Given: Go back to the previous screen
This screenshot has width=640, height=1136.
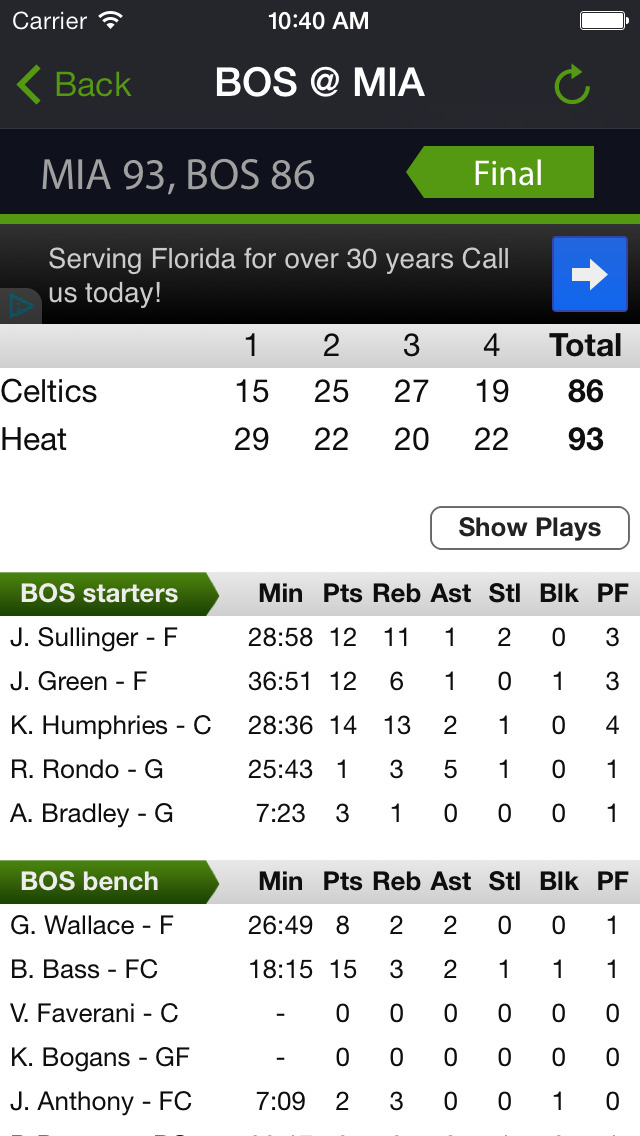Looking at the screenshot, I should pyautogui.click(x=74, y=85).
